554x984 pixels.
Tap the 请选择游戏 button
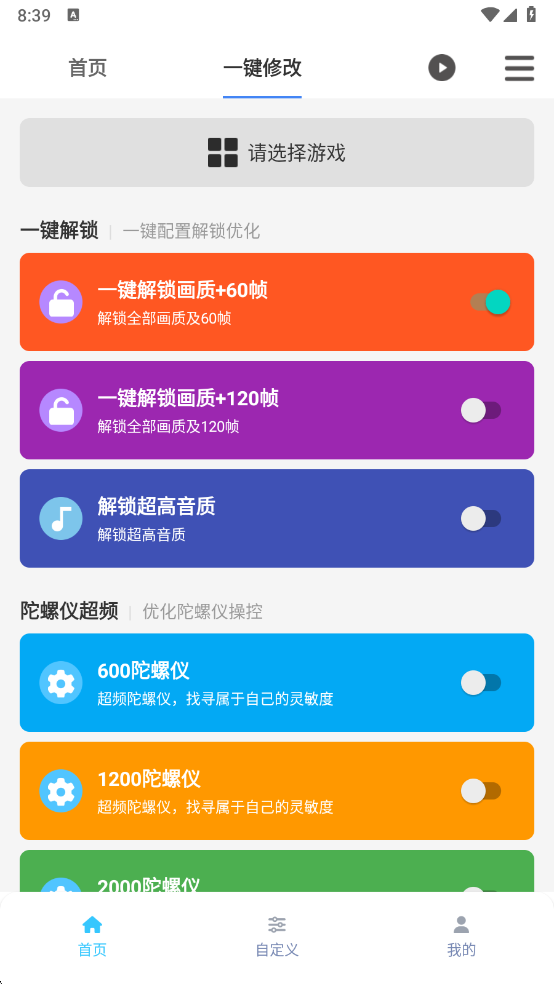277,152
